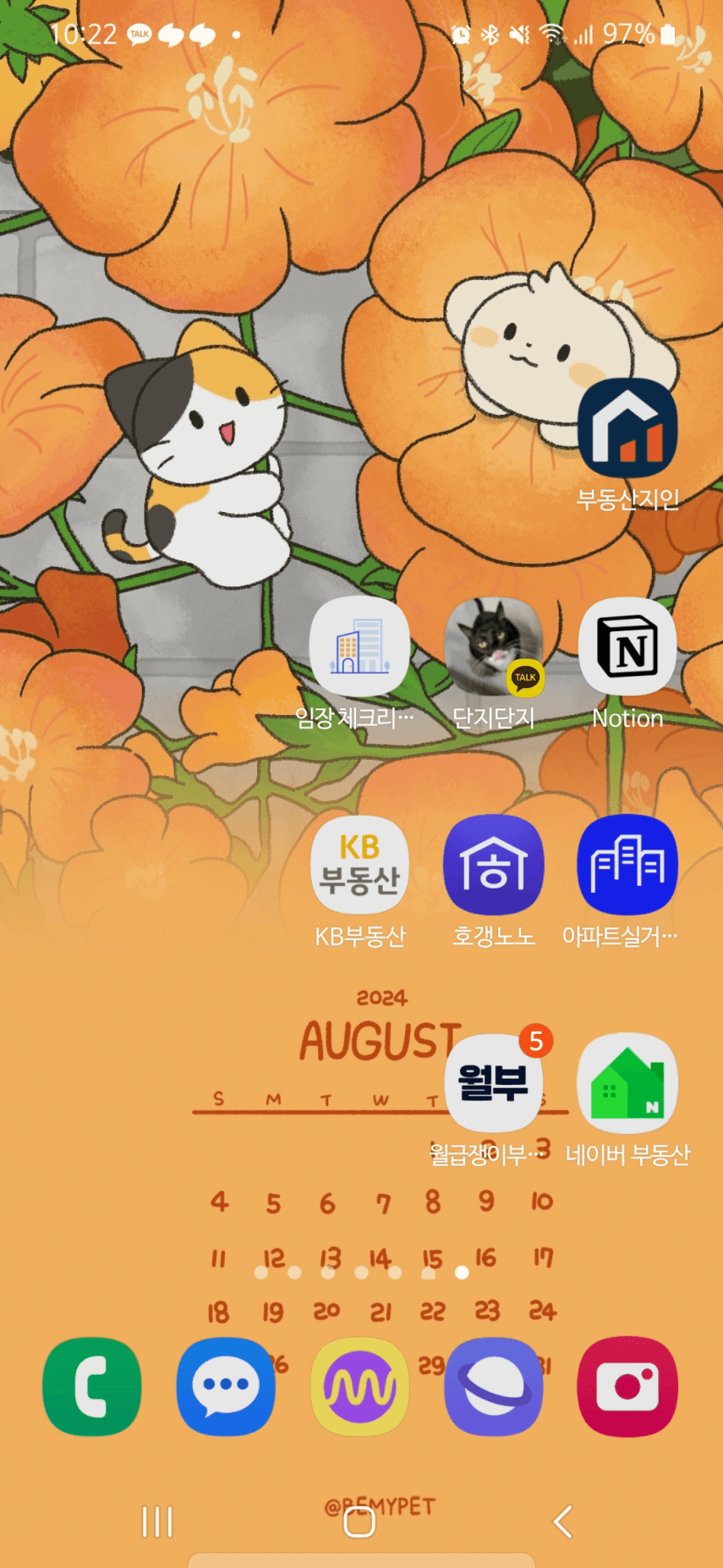Screen dimensions: 723x1568
Task: Open the Notion app
Action: [x=627, y=646]
